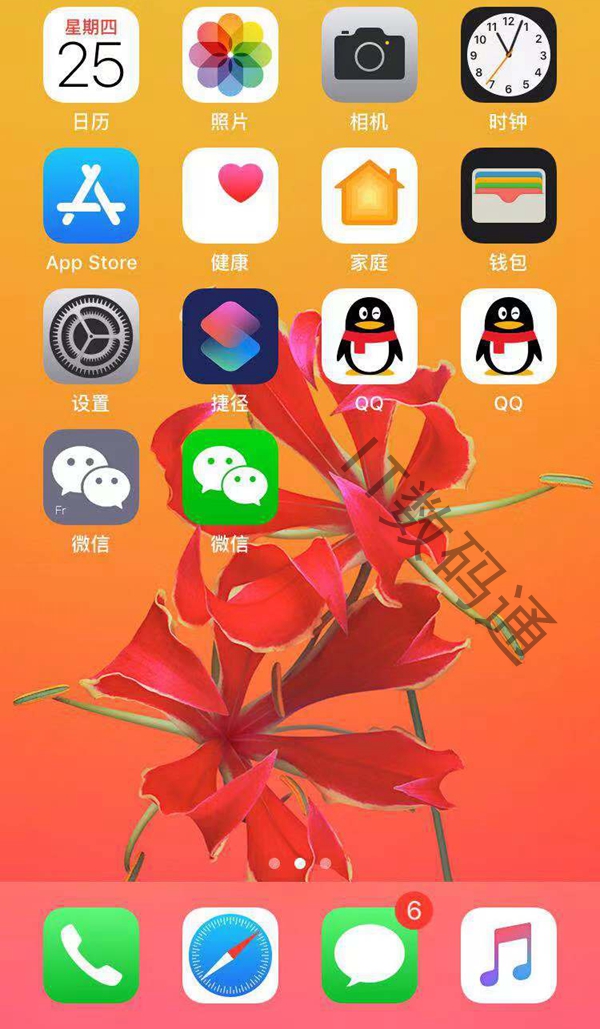Open the 照片 photos app
600x1029 pixels.
pos(230,55)
